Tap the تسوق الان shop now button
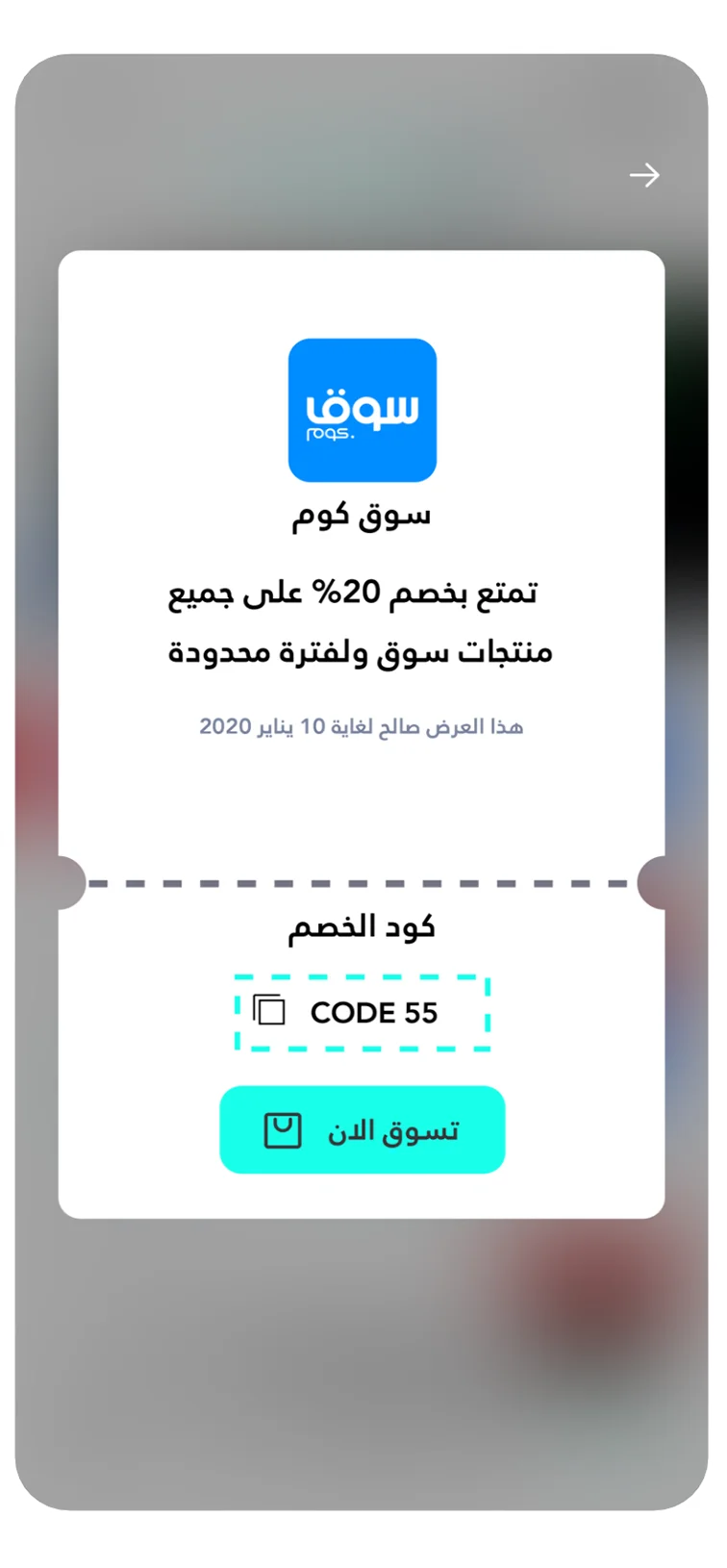727x1568 pixels. click(x=362, y=1129)
